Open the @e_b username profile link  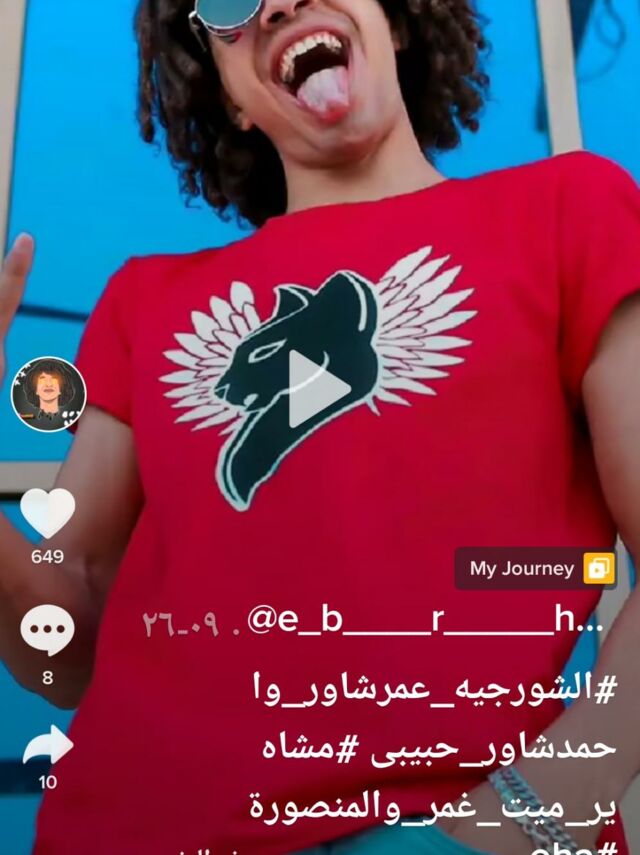[425, 622]
